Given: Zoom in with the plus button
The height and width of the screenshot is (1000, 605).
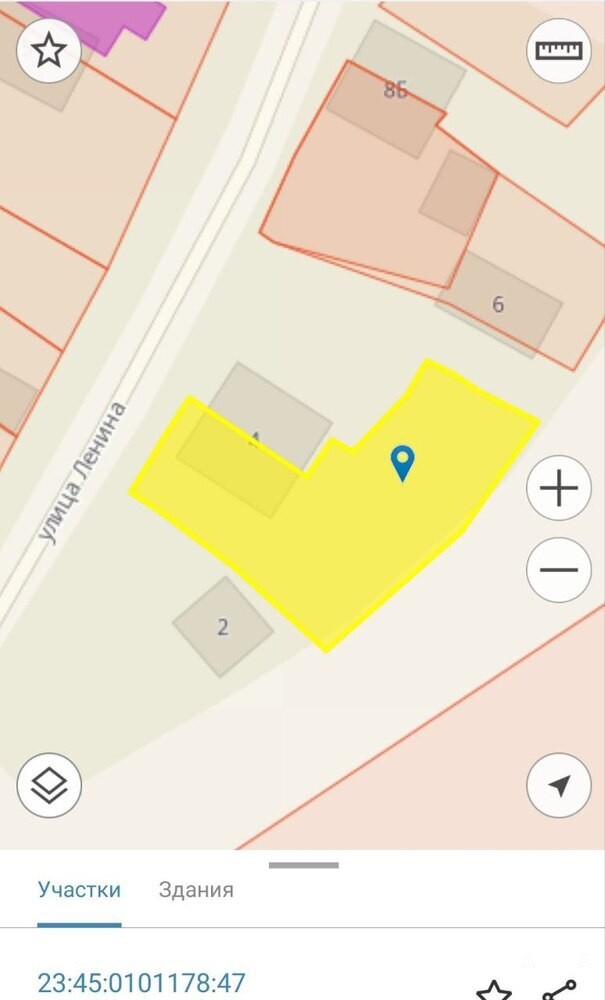Looking at the screenshot, I should (558, 489).
